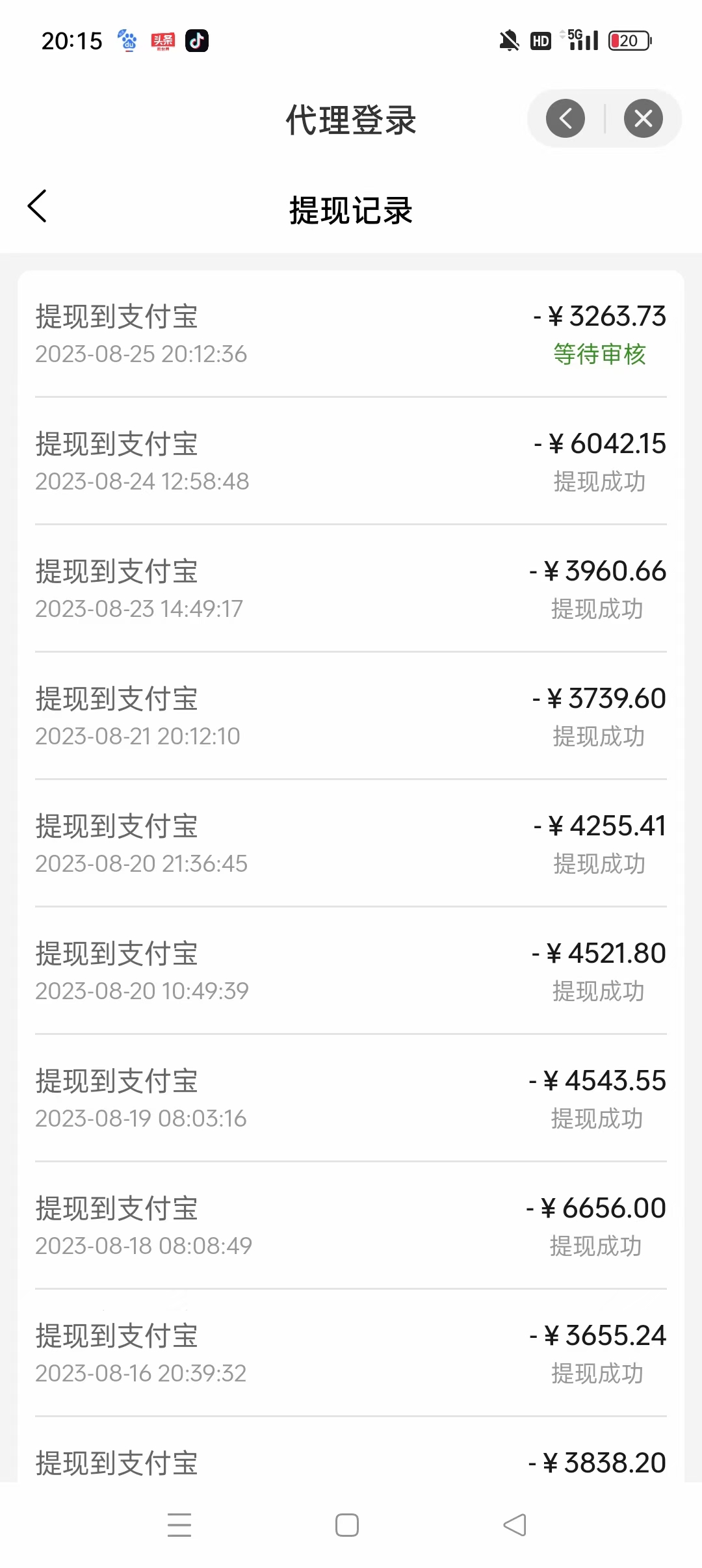Screen dimensions: 702x1568
Task: Open the pending withdrawal of ¥3263.73
Action: 351,334
